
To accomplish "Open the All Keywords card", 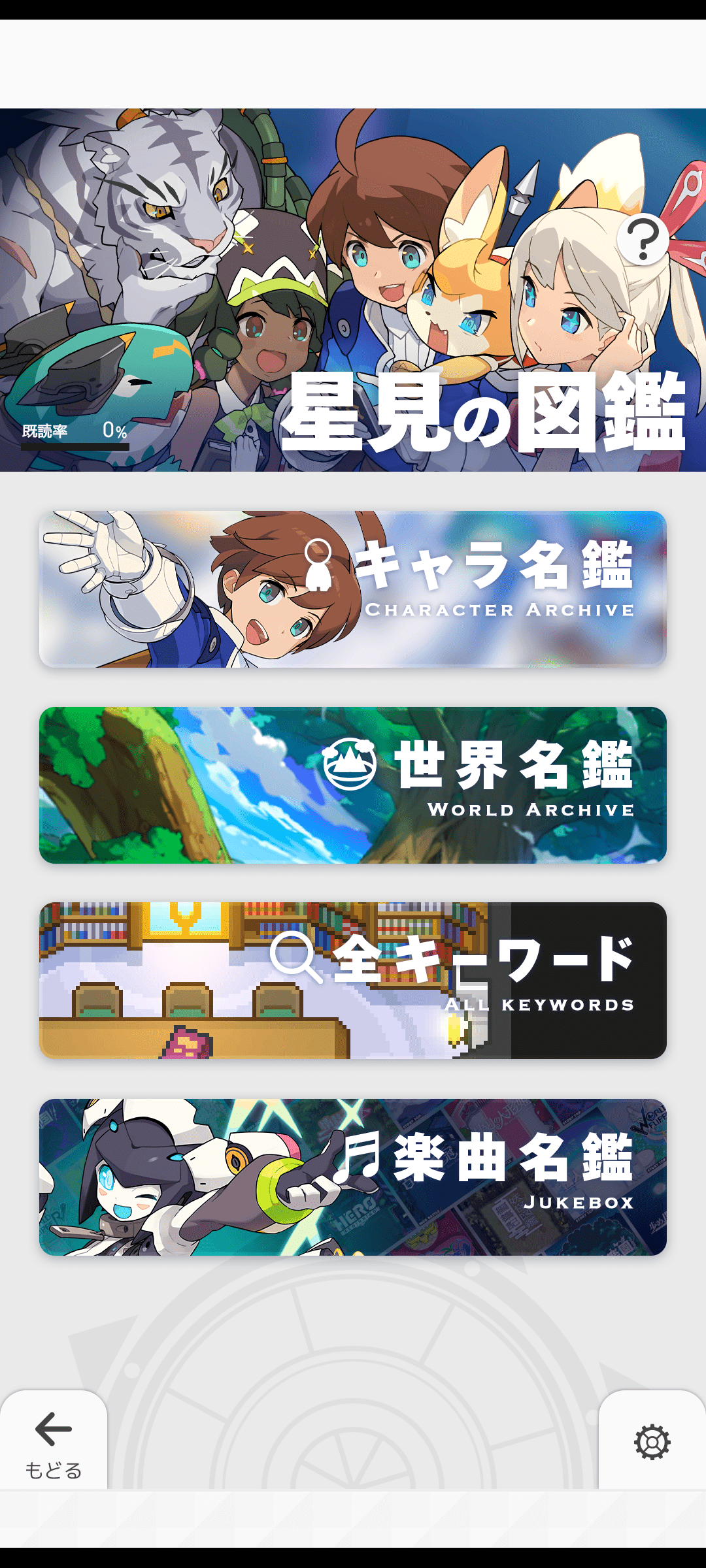I will tap(353, 981).
